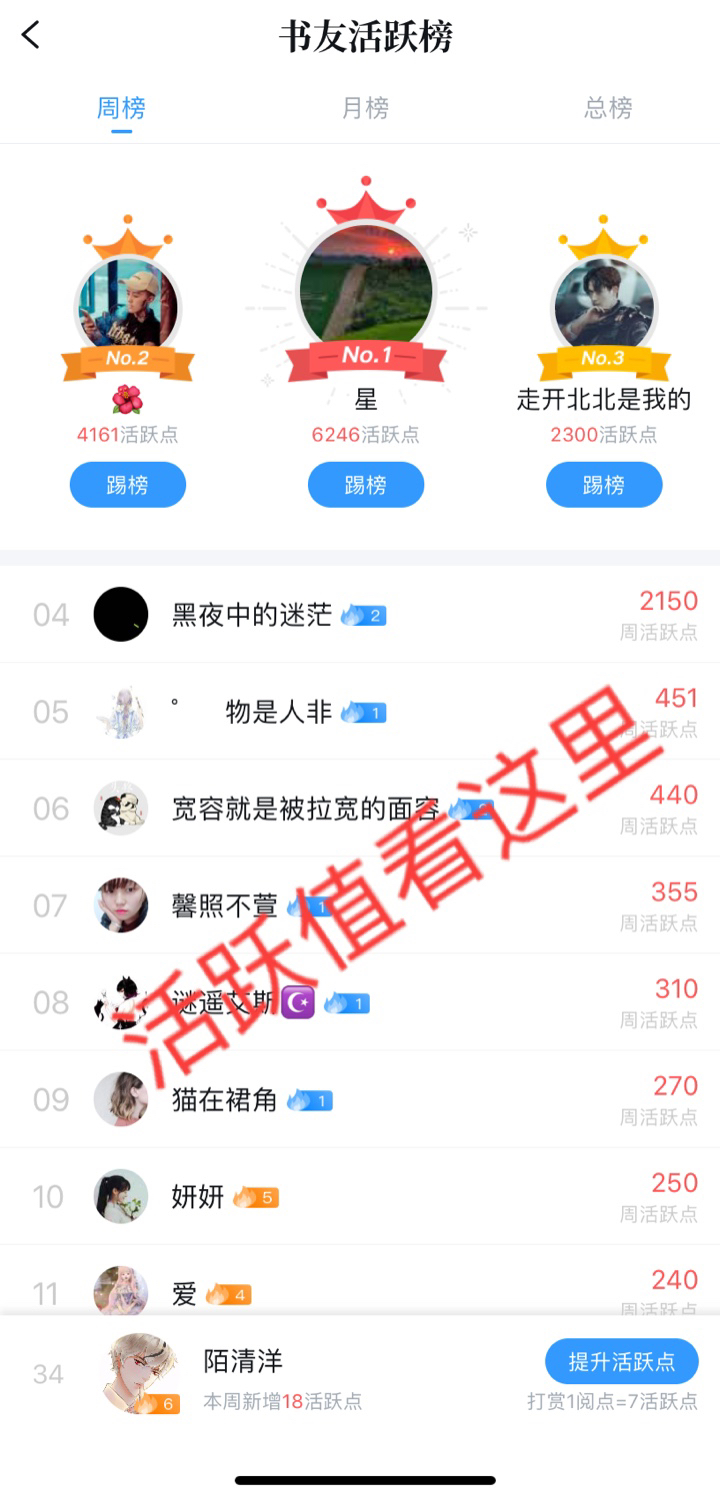Go back using the top-left arrow
The height and width of the screenshot is (1500, 720).
[31, 36]
